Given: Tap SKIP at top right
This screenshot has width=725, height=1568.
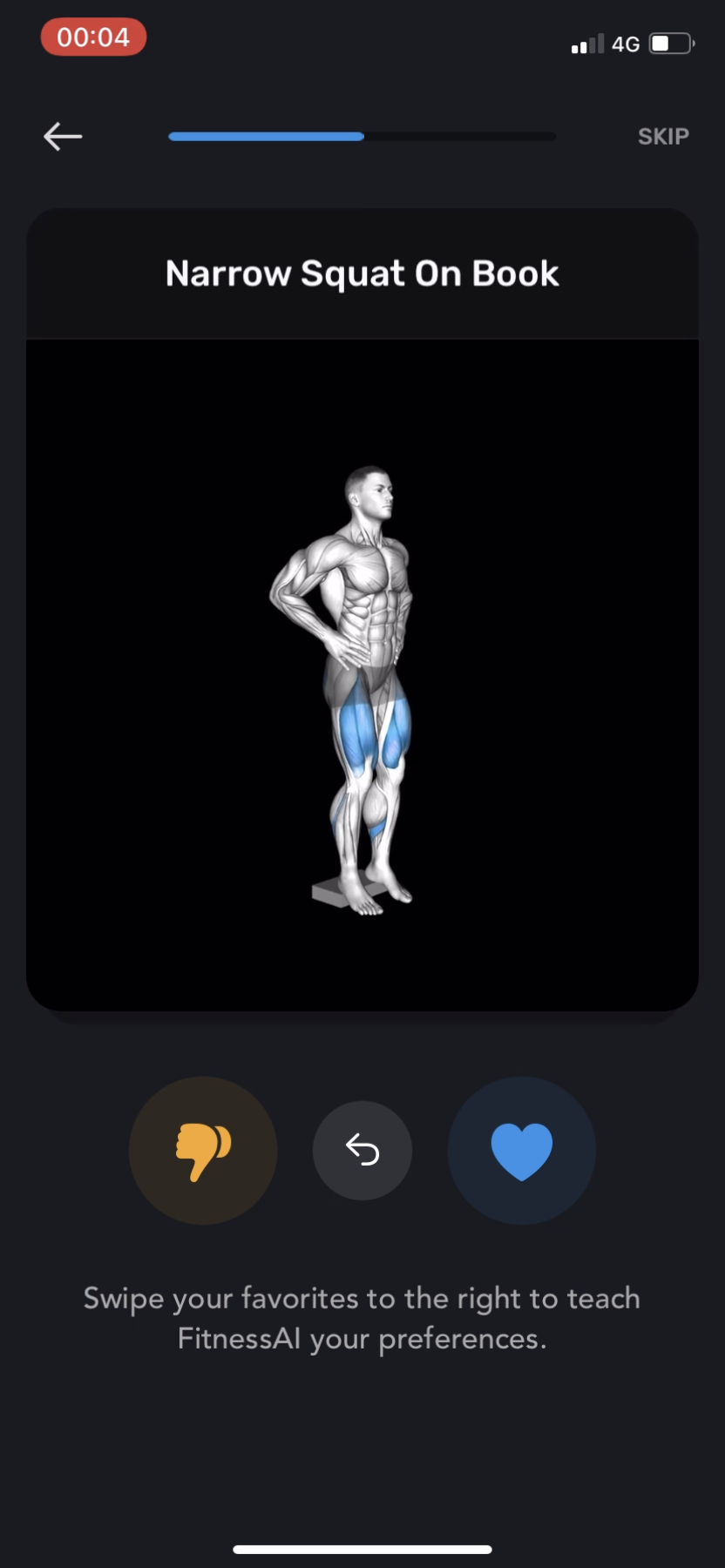Looking at the screenshot, I should [x=663, y=136].
